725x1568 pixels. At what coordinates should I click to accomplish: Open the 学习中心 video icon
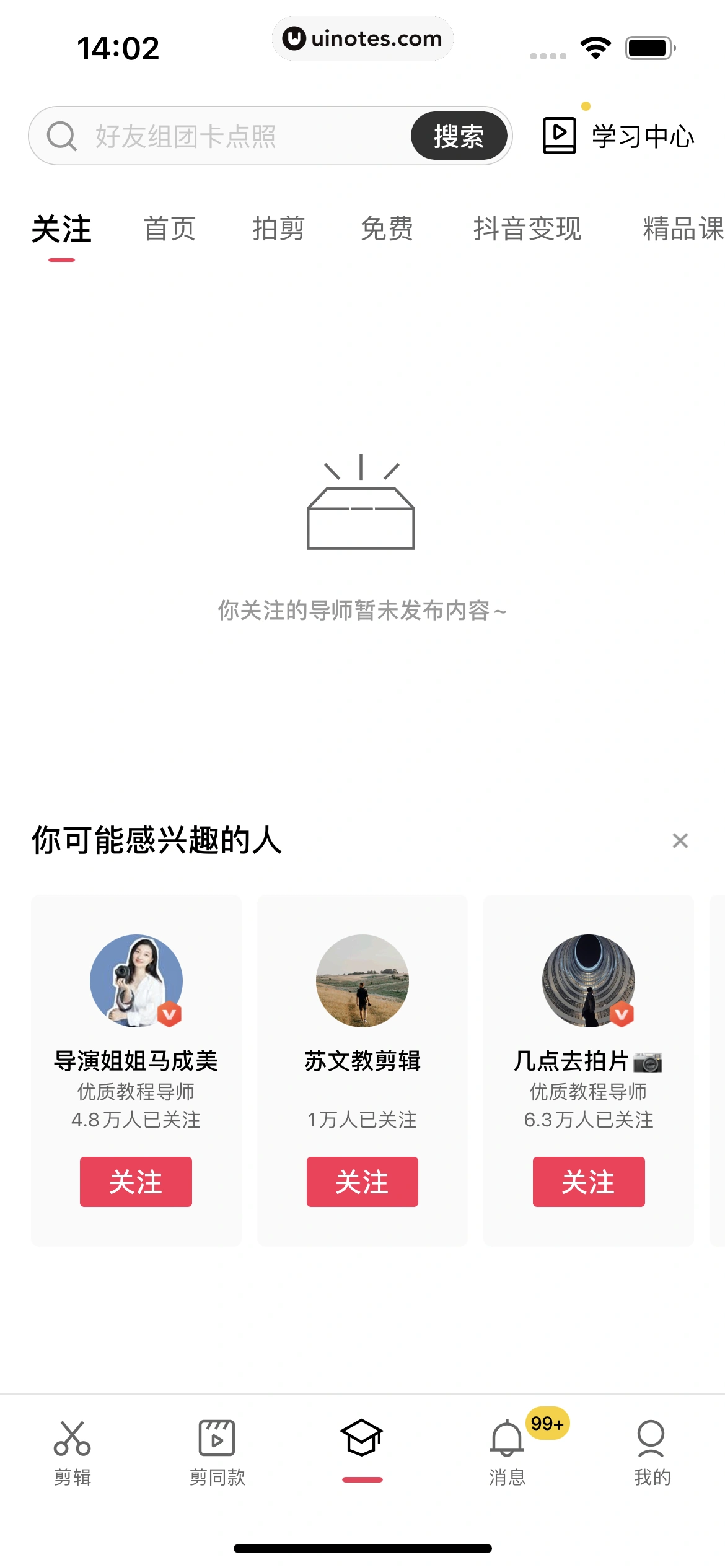pos(560,134)
